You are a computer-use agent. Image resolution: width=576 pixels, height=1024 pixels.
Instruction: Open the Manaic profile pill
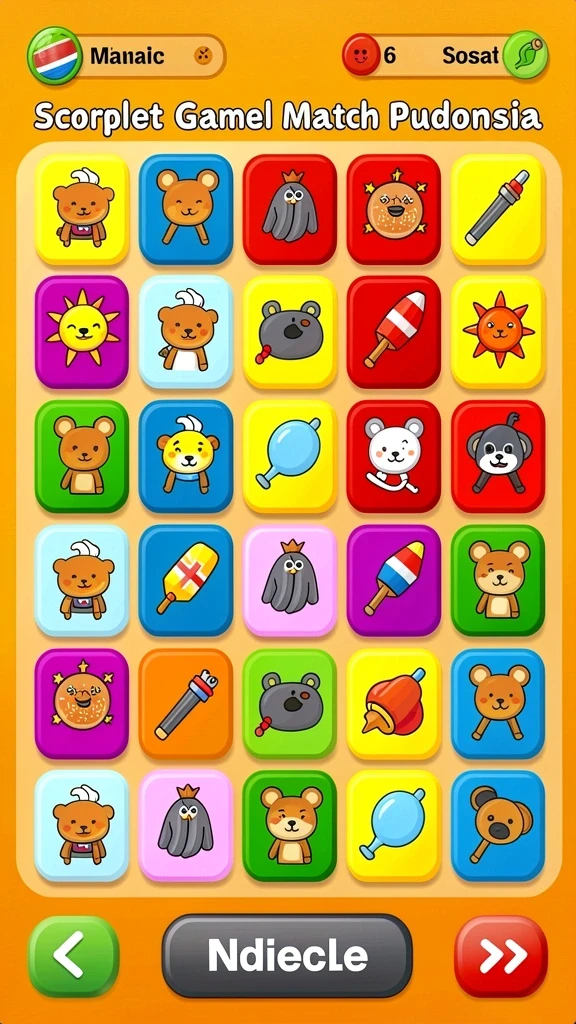point(127,56)
